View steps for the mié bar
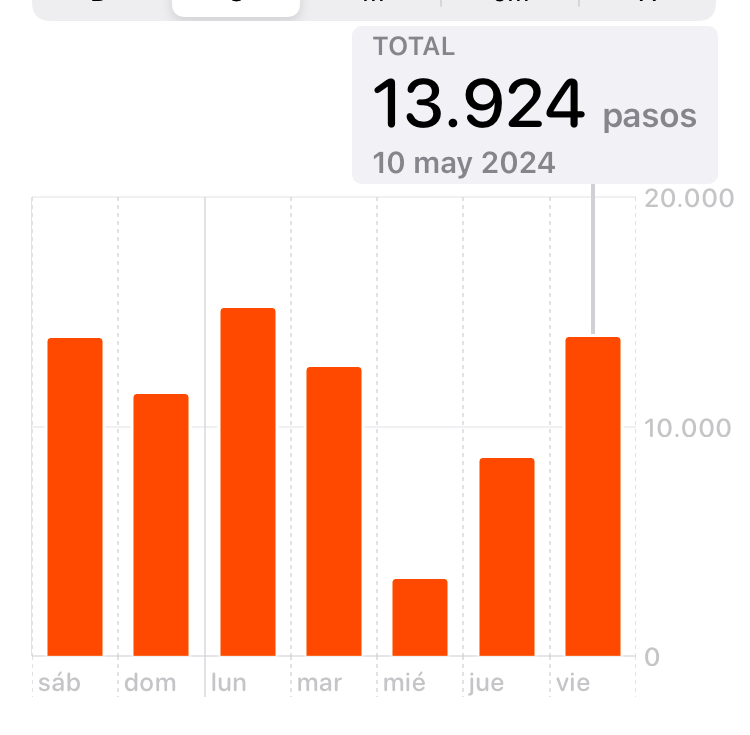The height and width of the screenshot is (735, 750). (x=420, y=617)
